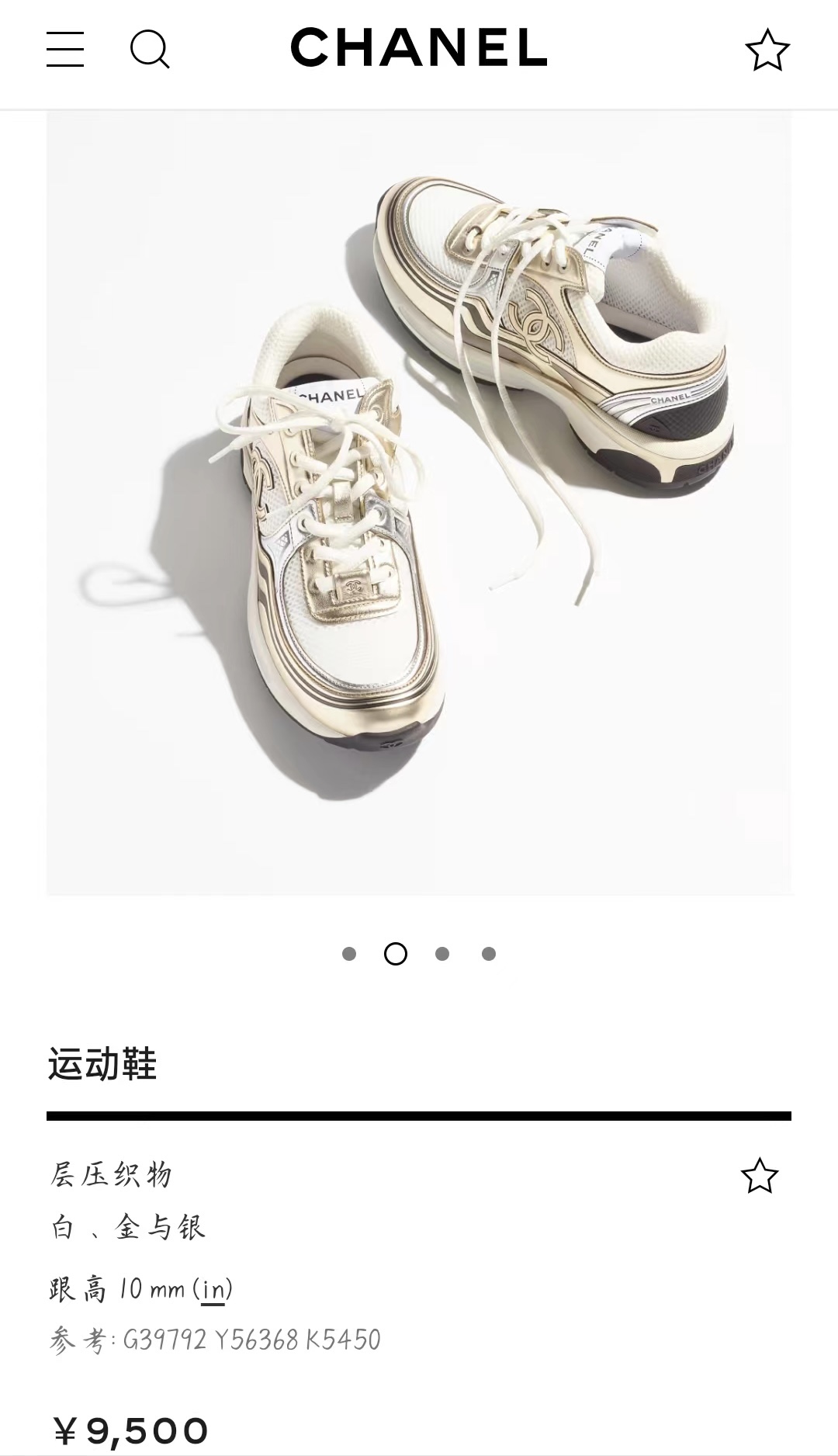Show the fourth product image dot
838x1456 pixels.
tap(489, 954)
